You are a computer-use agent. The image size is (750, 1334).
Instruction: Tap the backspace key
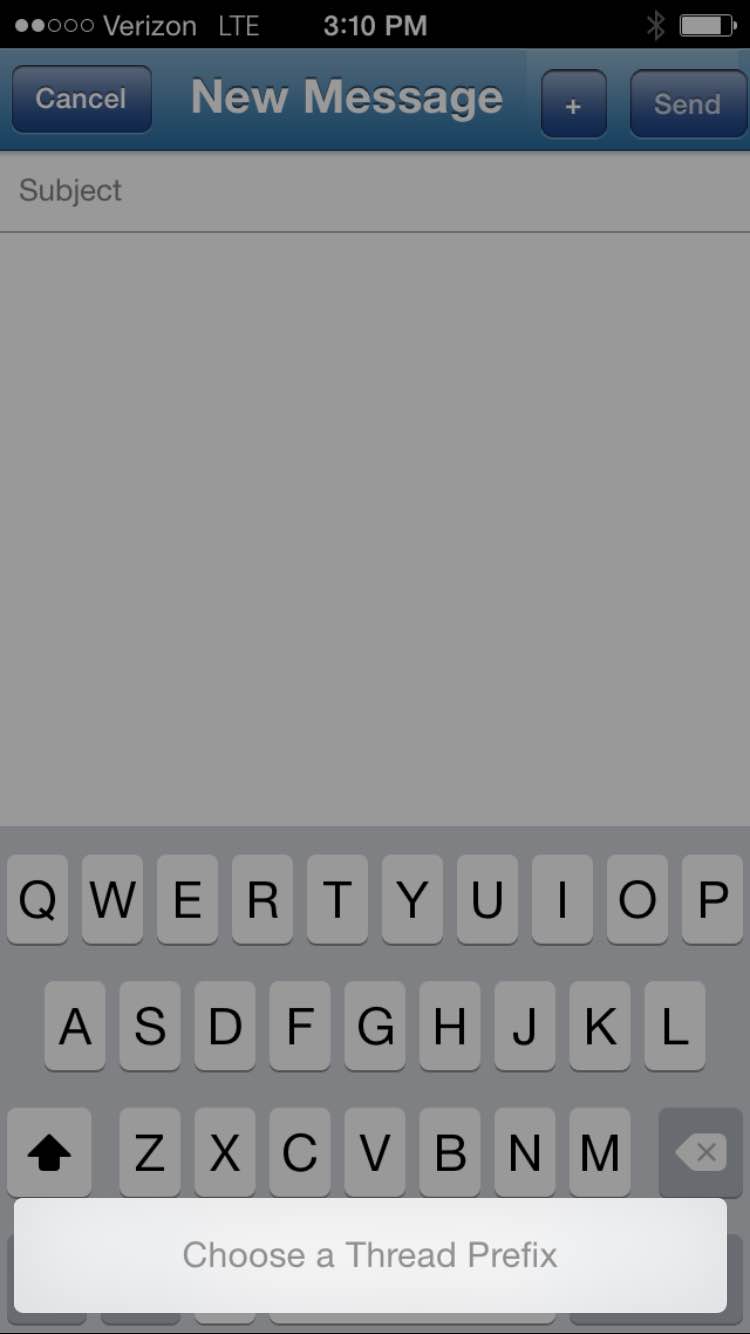point(700,1152)
